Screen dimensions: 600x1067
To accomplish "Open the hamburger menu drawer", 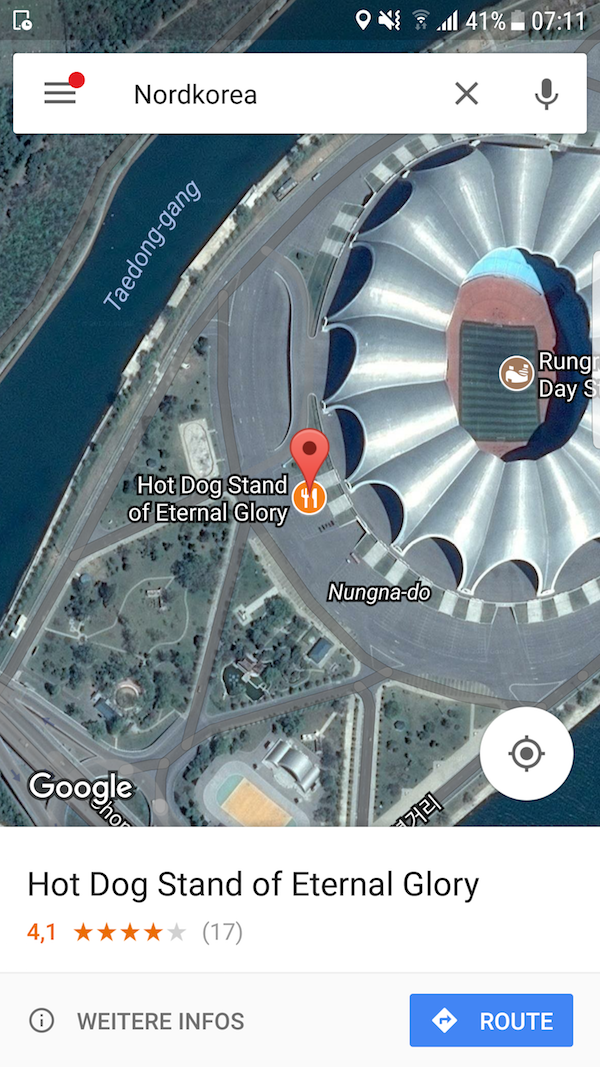I will click(60, 94).
